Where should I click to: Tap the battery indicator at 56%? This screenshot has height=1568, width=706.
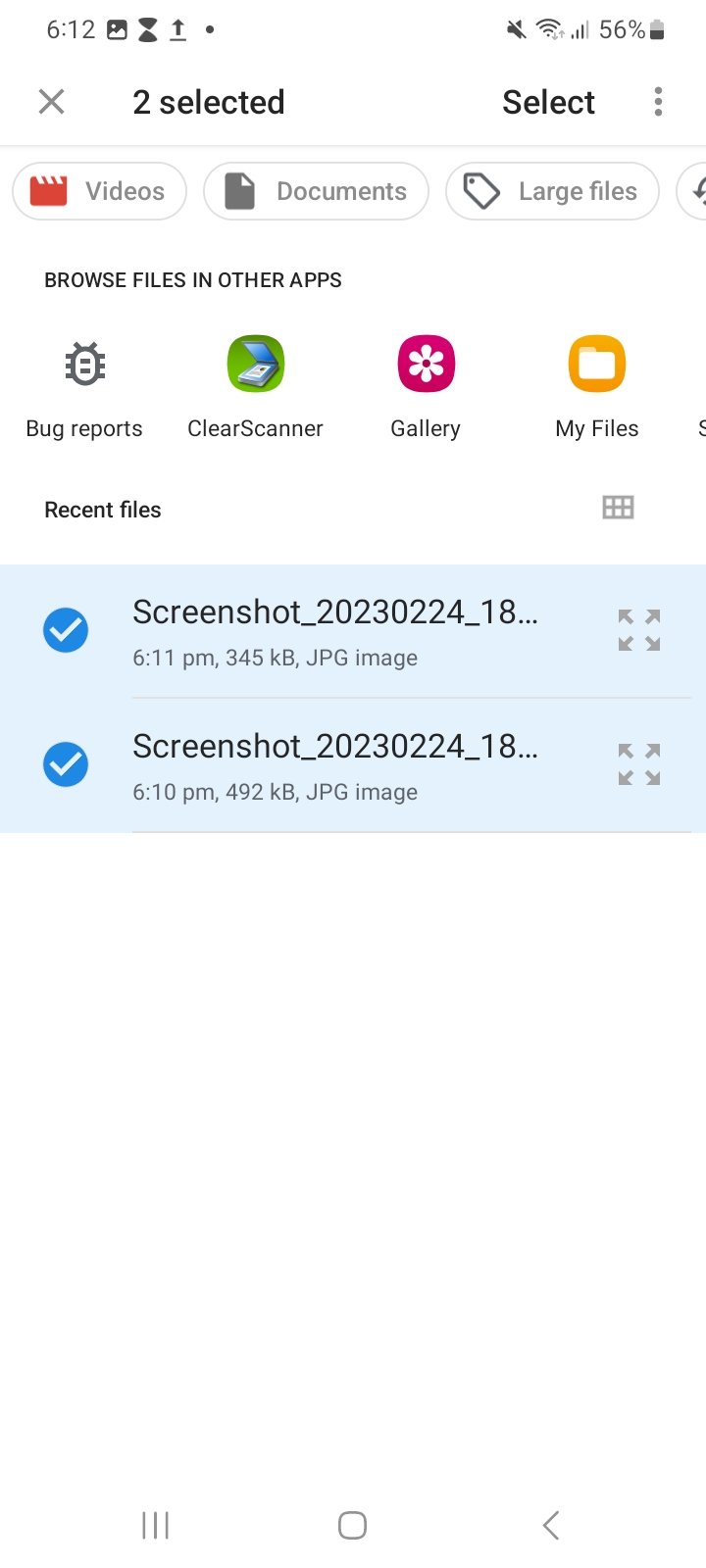click(632, 29)
